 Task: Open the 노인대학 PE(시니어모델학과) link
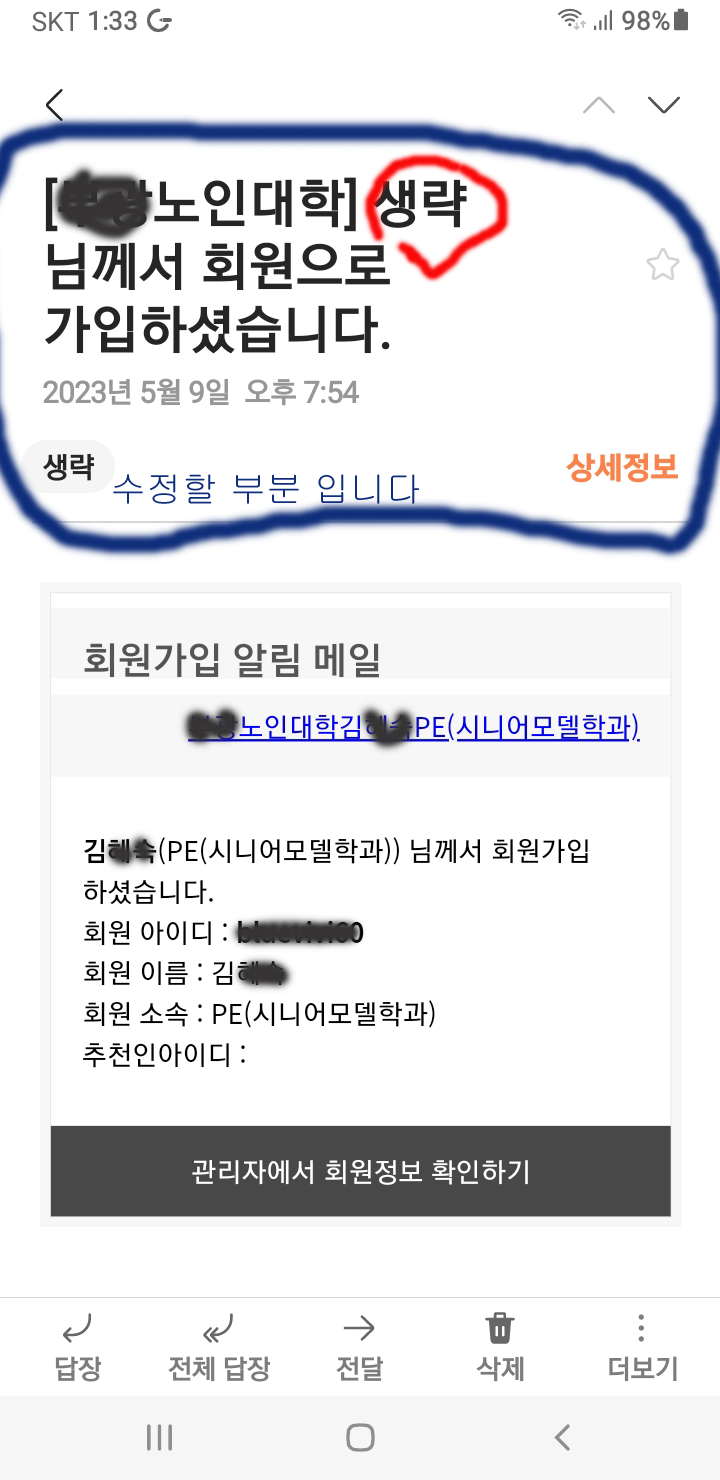[414, 727]
